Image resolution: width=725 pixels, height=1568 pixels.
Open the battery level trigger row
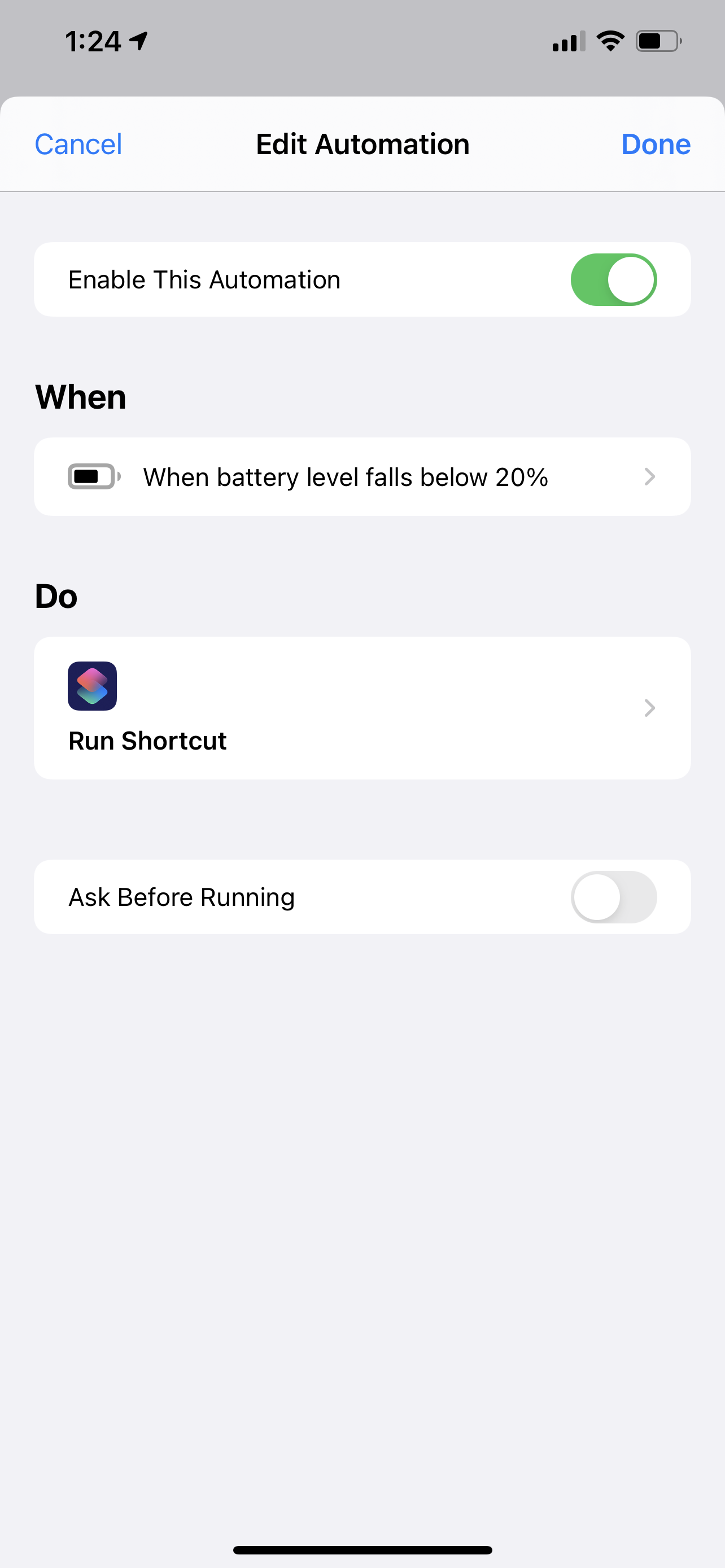(x=361, y=476)
